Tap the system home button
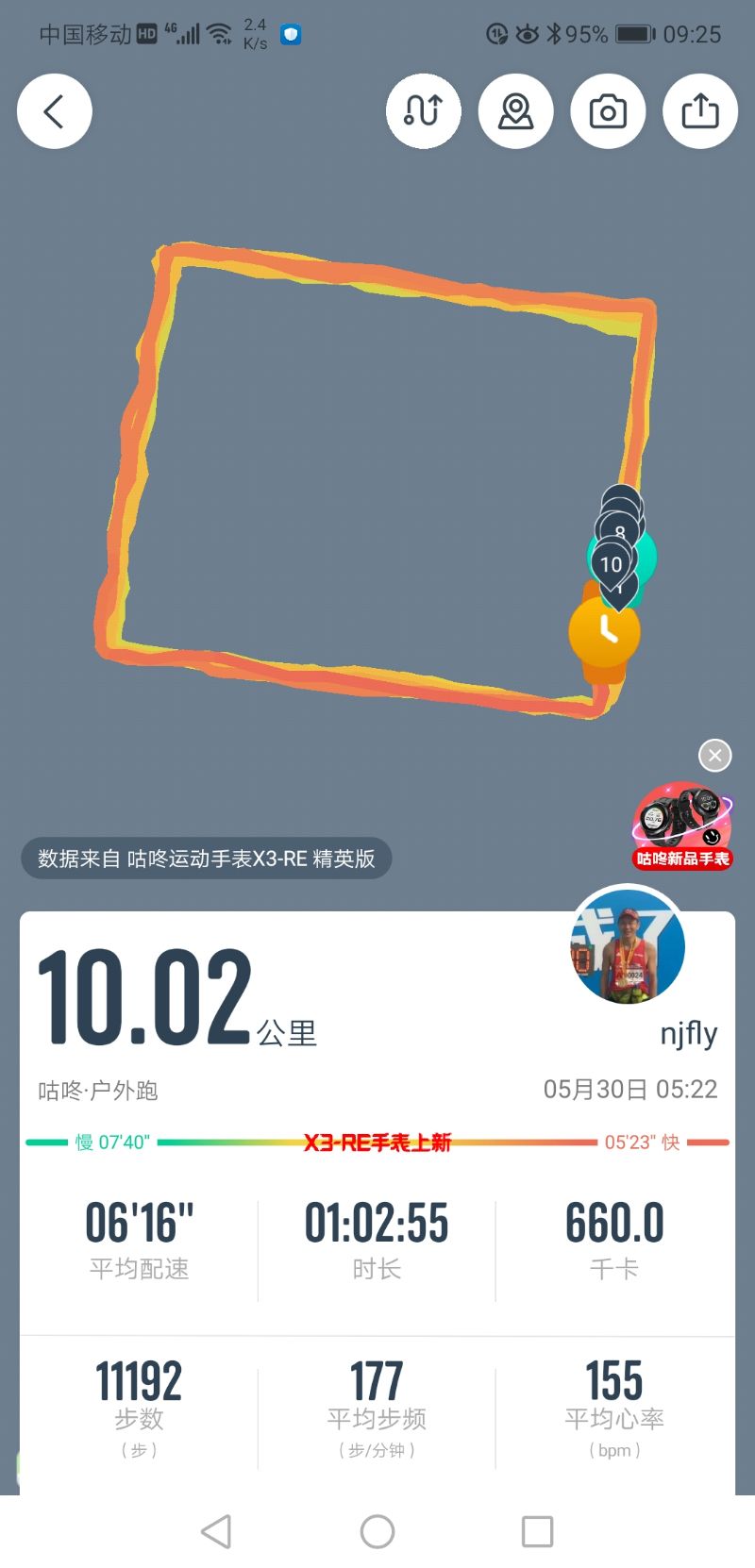This screenshot has width=755, height=1568. click(377, 1531)
